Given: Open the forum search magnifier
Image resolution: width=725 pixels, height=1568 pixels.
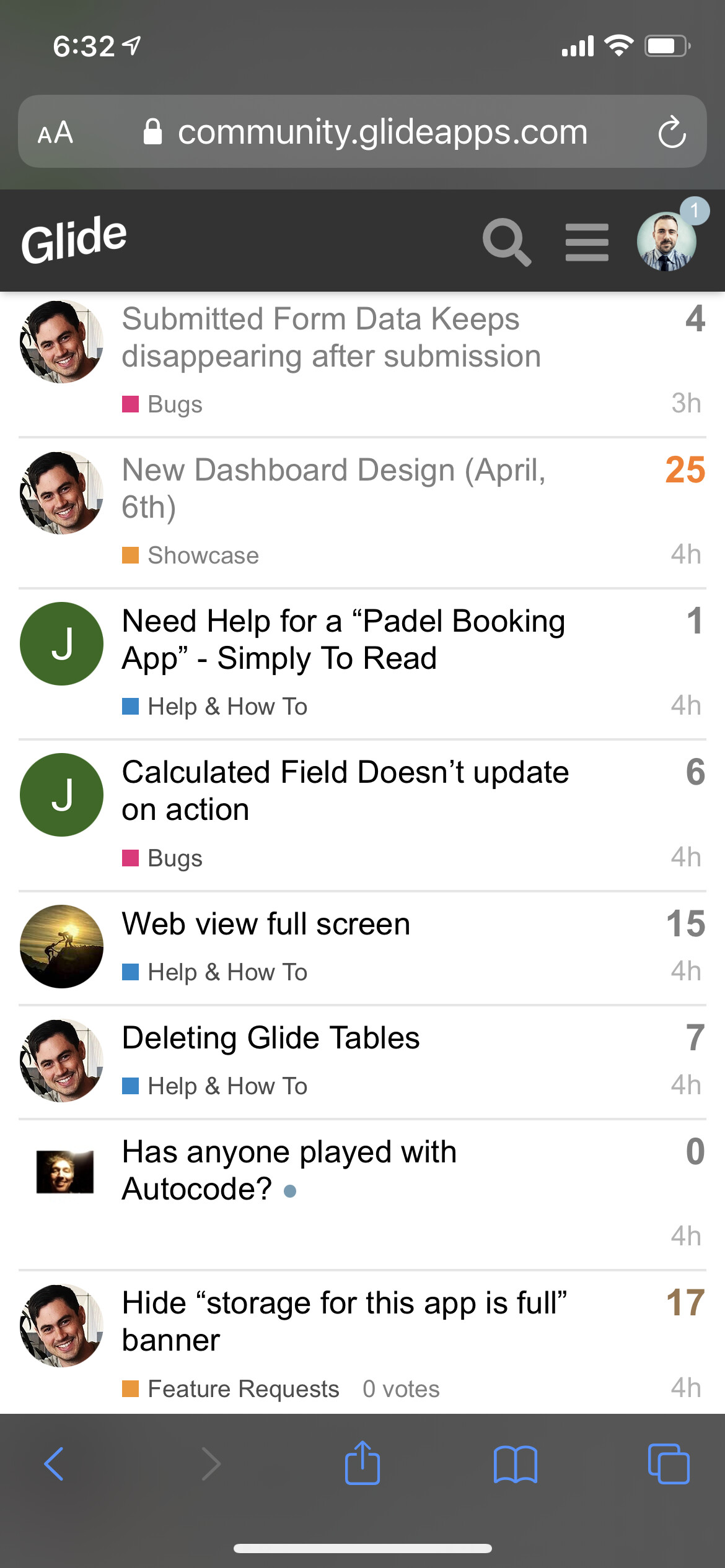Looking at the screenshot, I should pos(507,242).
